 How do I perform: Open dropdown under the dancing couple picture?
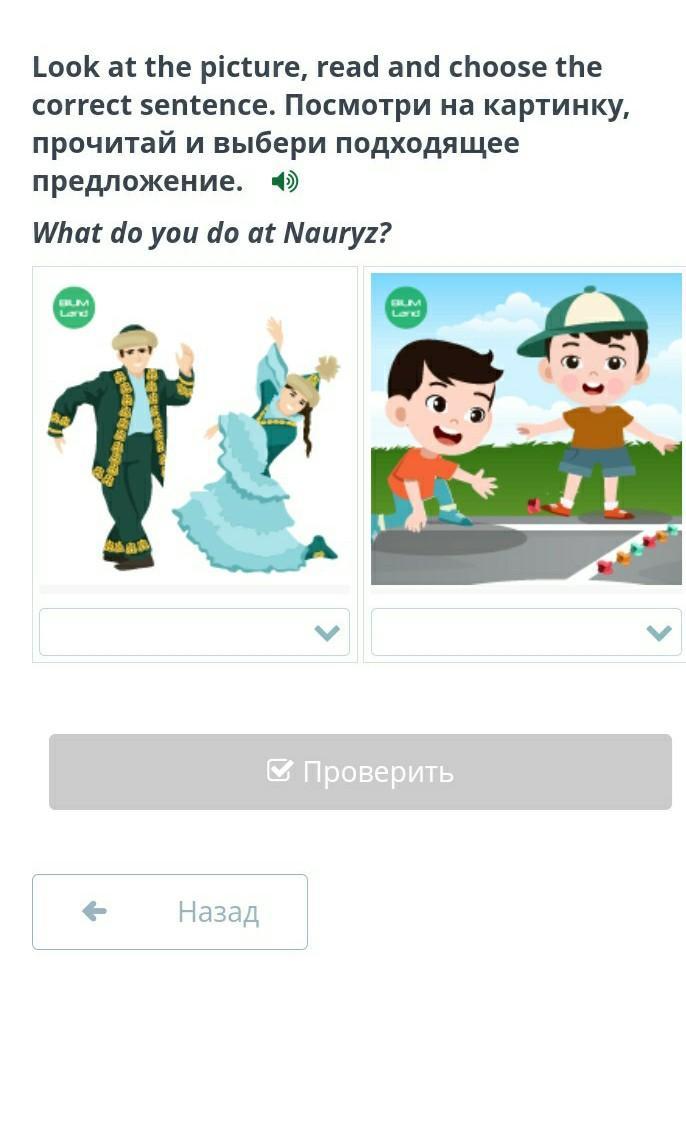[194, 632]
